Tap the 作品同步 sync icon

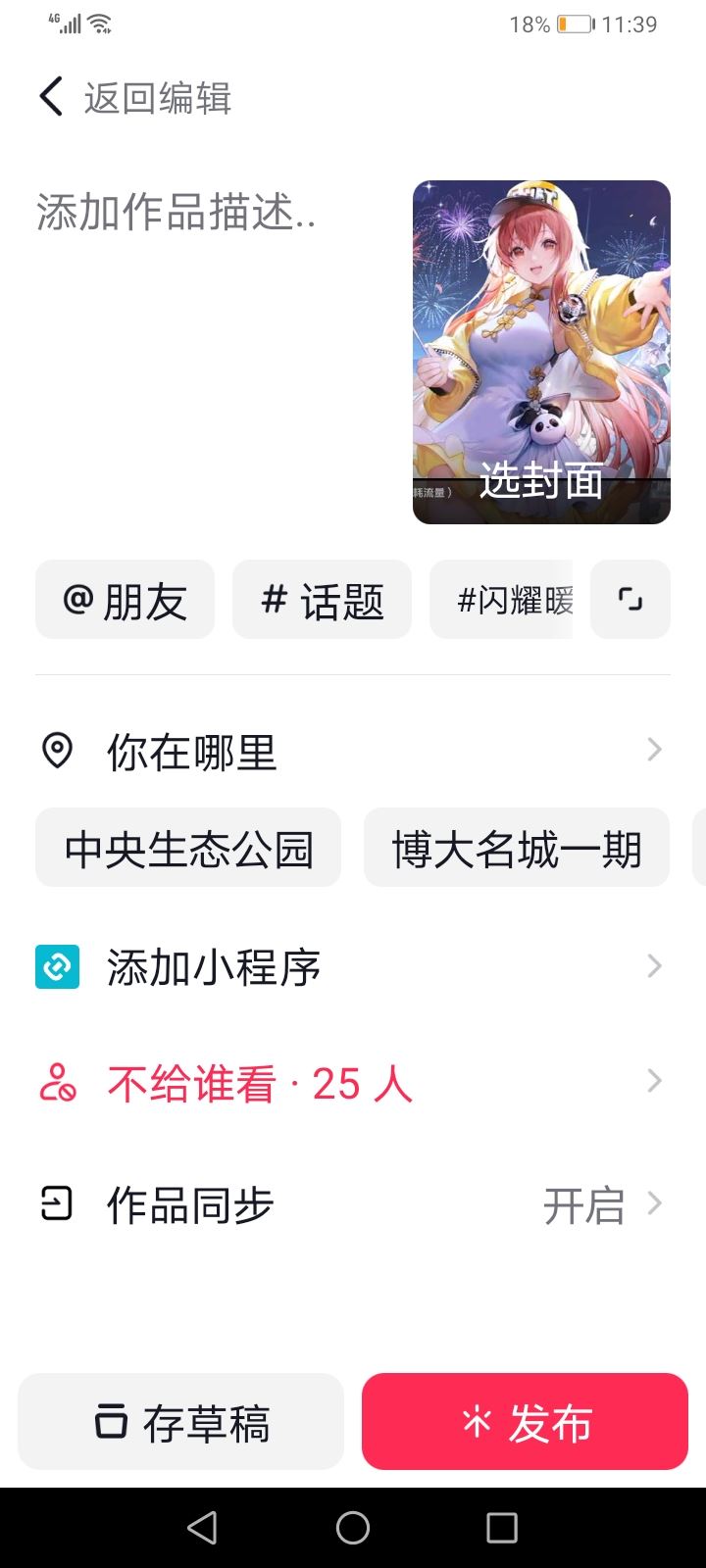[x=57, y=1203]
